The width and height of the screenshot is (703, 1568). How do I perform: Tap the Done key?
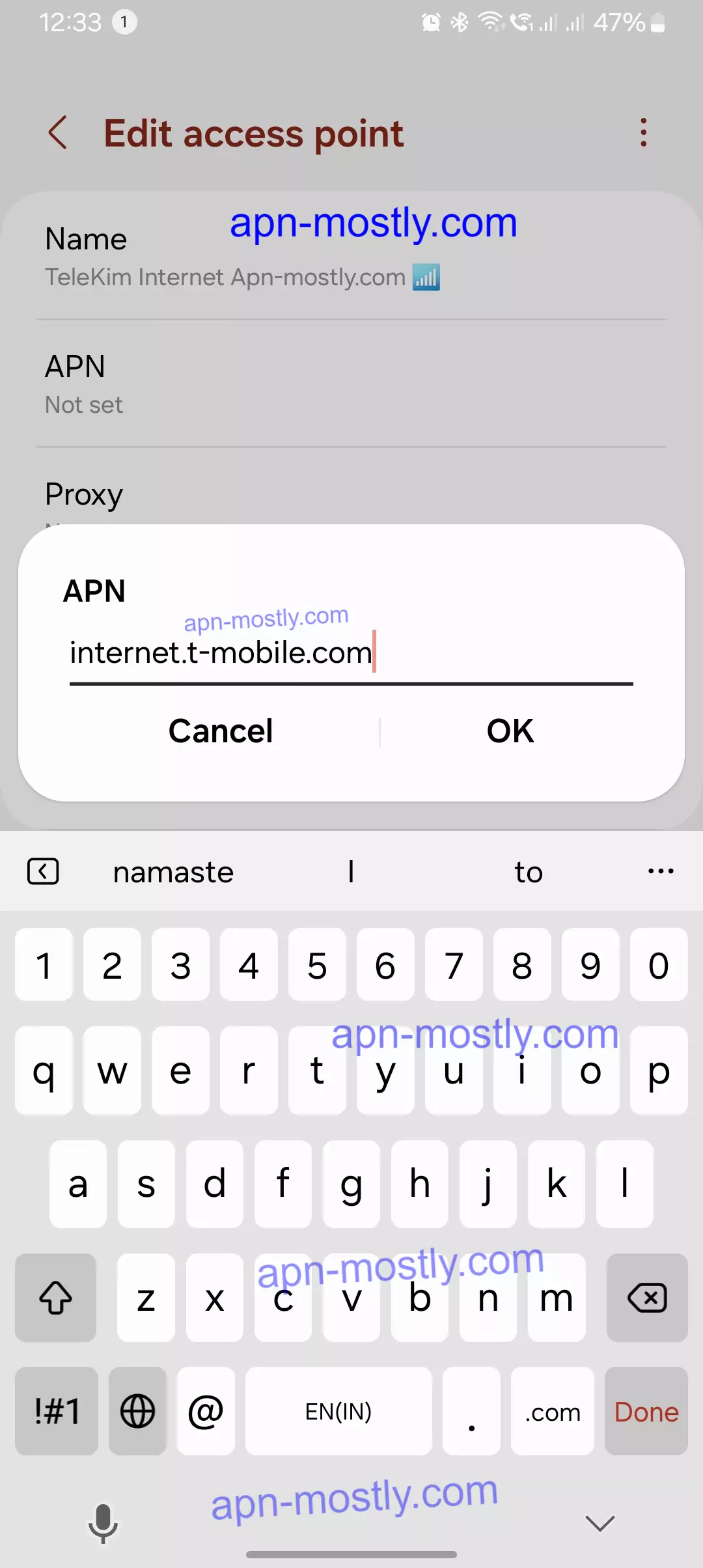(646, 1412)
